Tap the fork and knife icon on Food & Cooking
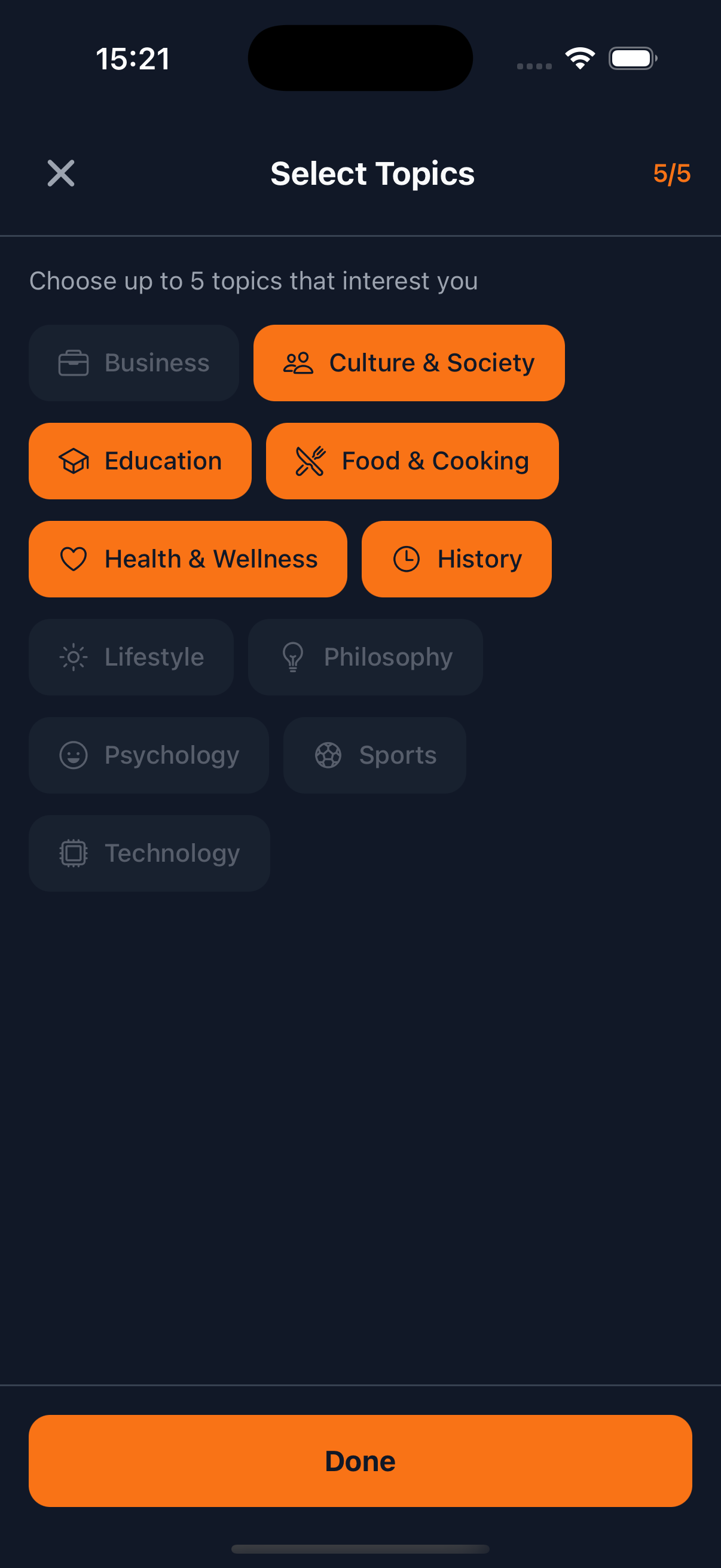Screen dimensions: 721x1568 click(310, 461)
